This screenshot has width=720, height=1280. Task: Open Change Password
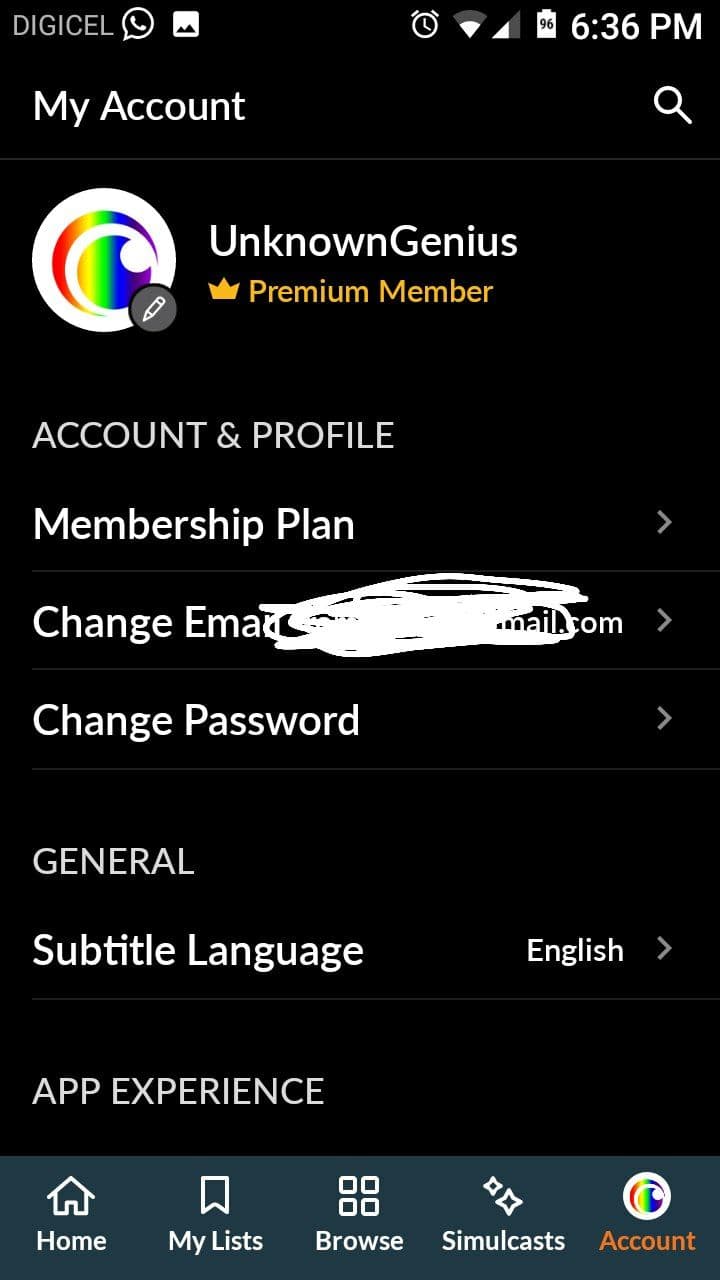point(352,720)
